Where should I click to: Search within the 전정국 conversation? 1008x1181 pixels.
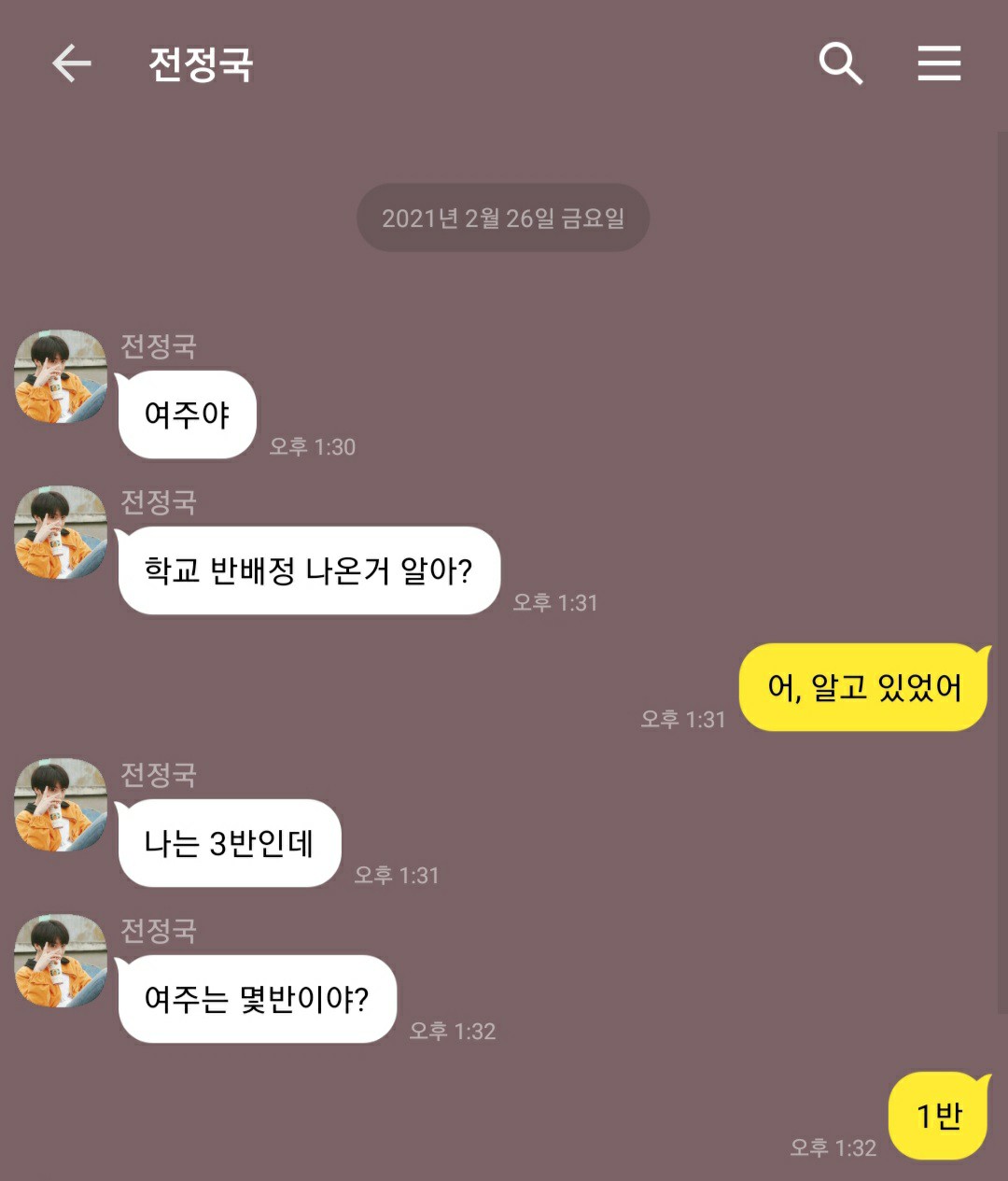(840, 63)
